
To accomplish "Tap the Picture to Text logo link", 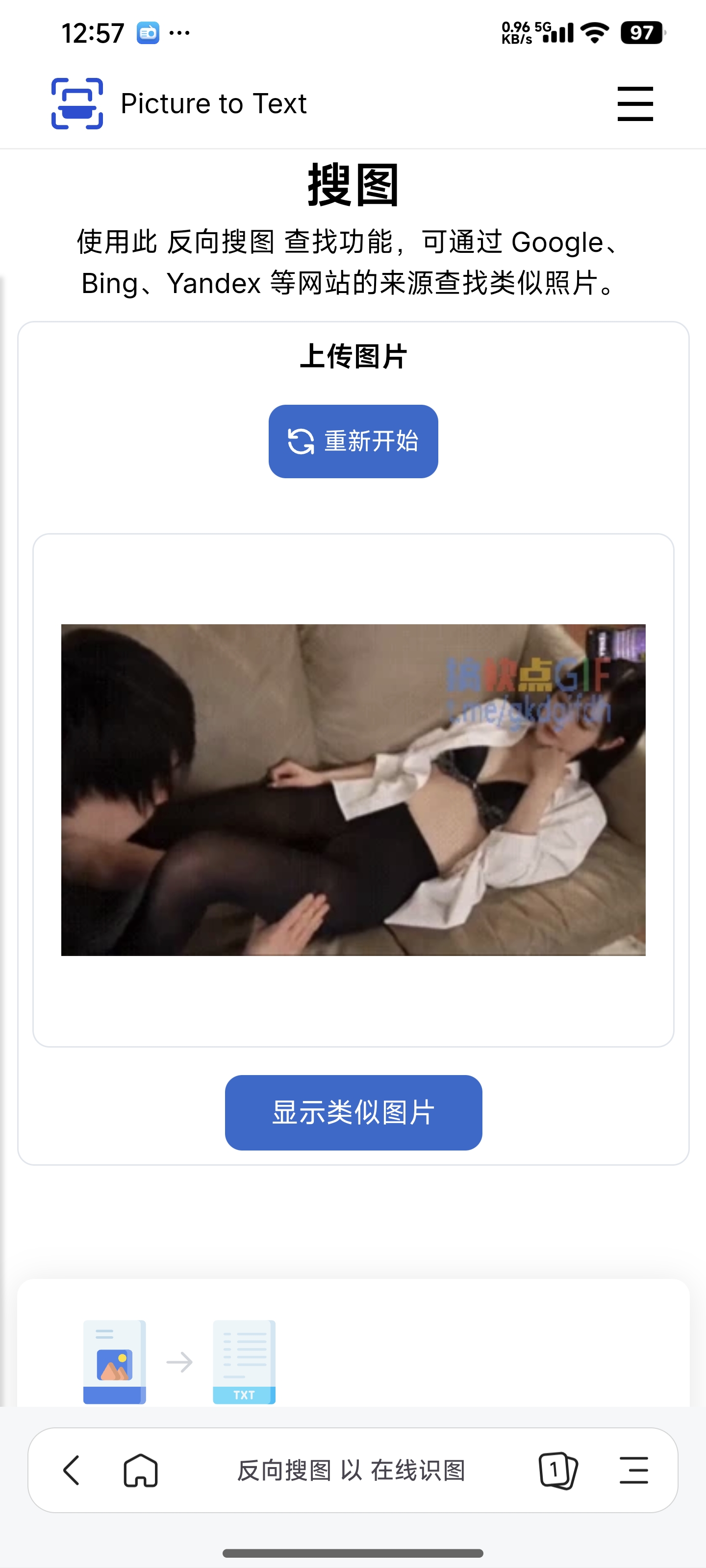I will coord(179,103).
